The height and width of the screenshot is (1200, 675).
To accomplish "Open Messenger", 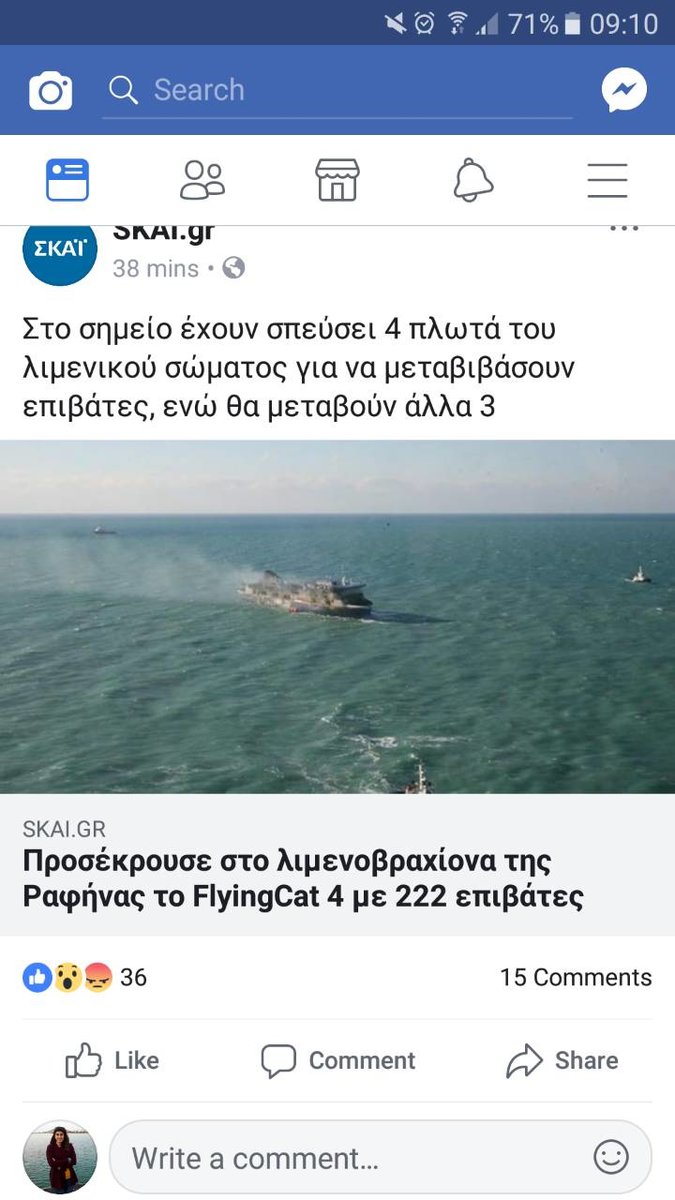I will tap(624, 91).
